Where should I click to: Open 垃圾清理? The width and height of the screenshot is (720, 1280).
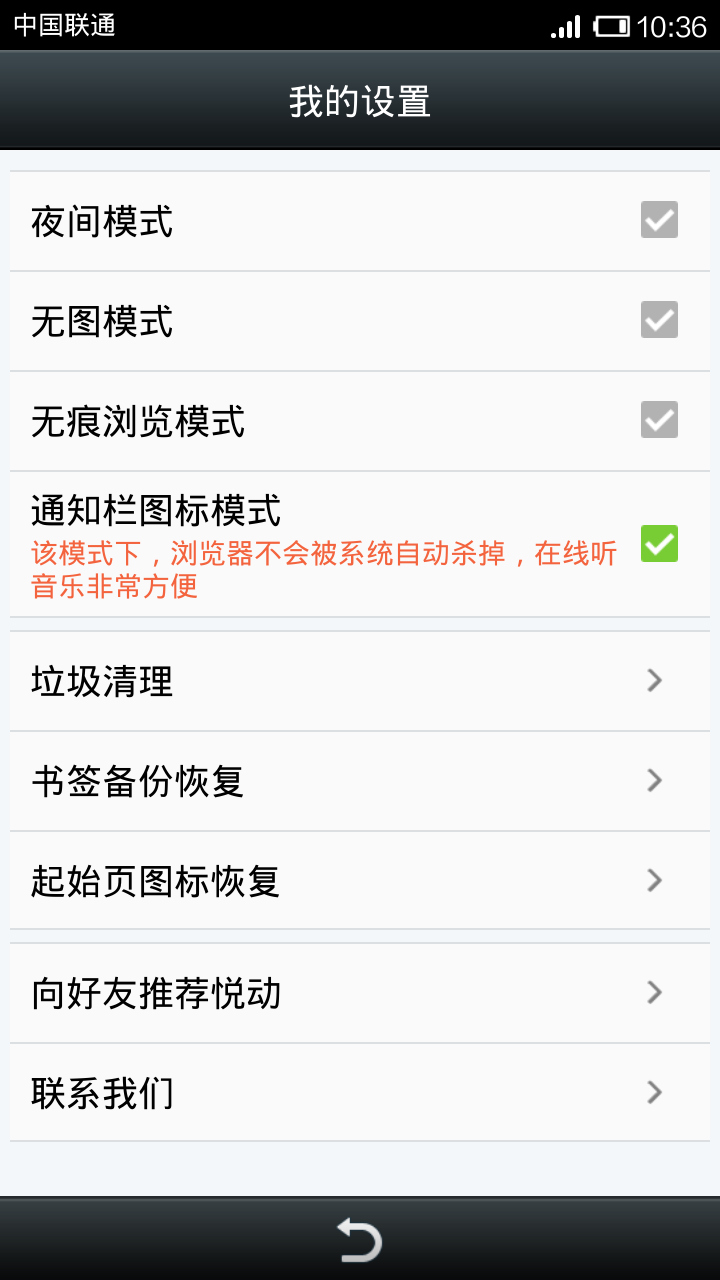[360, 681]
